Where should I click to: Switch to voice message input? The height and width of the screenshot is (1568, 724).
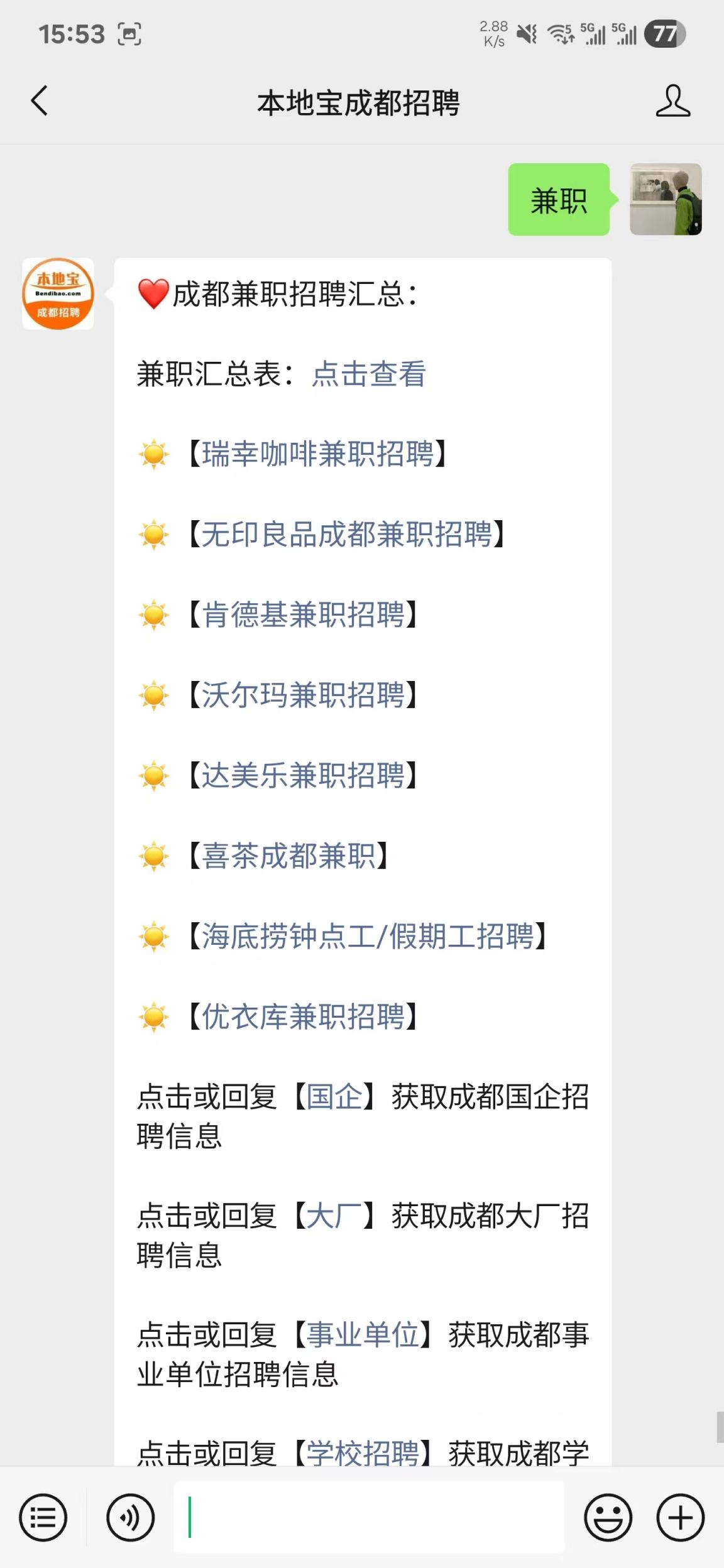(130, 1518)
